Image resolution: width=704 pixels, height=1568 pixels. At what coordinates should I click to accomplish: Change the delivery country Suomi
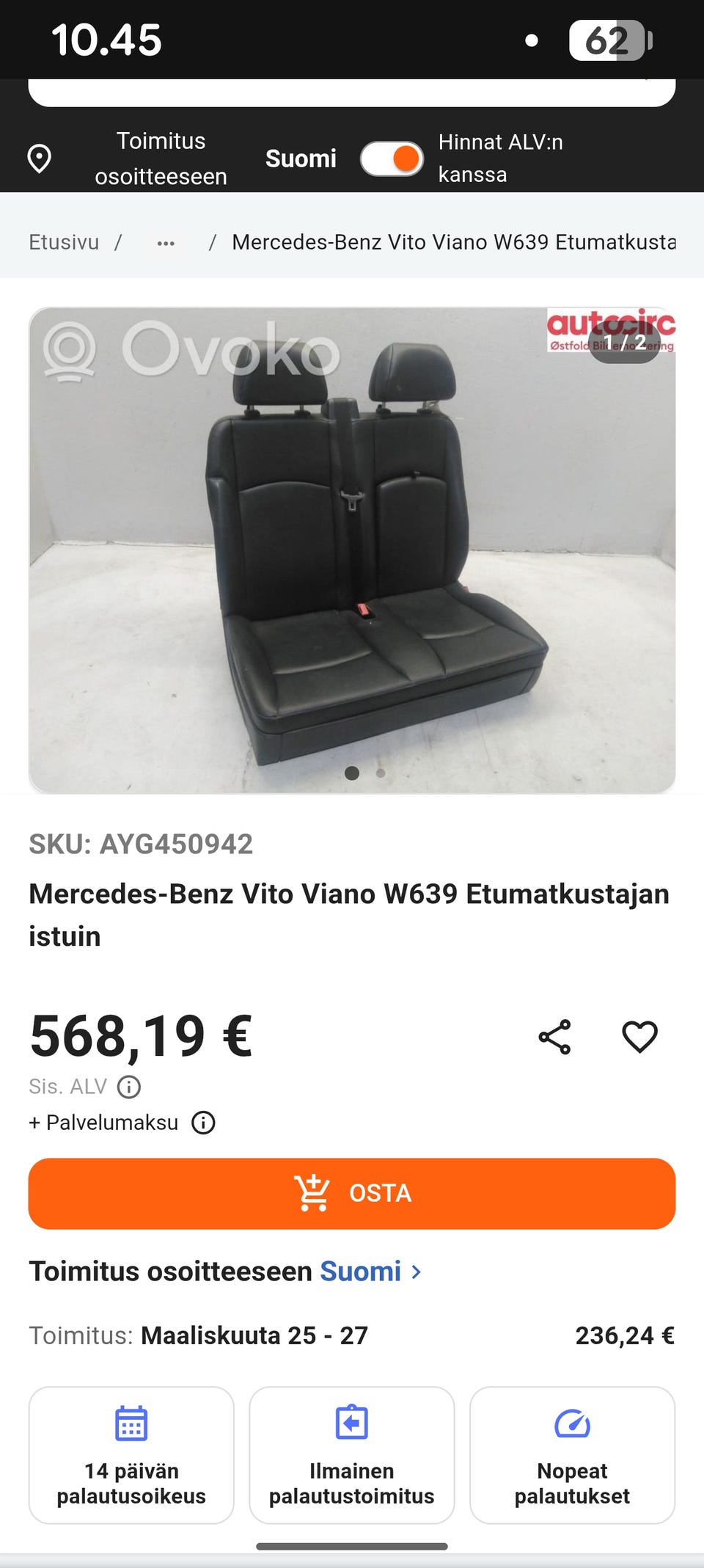[370, 1272]
